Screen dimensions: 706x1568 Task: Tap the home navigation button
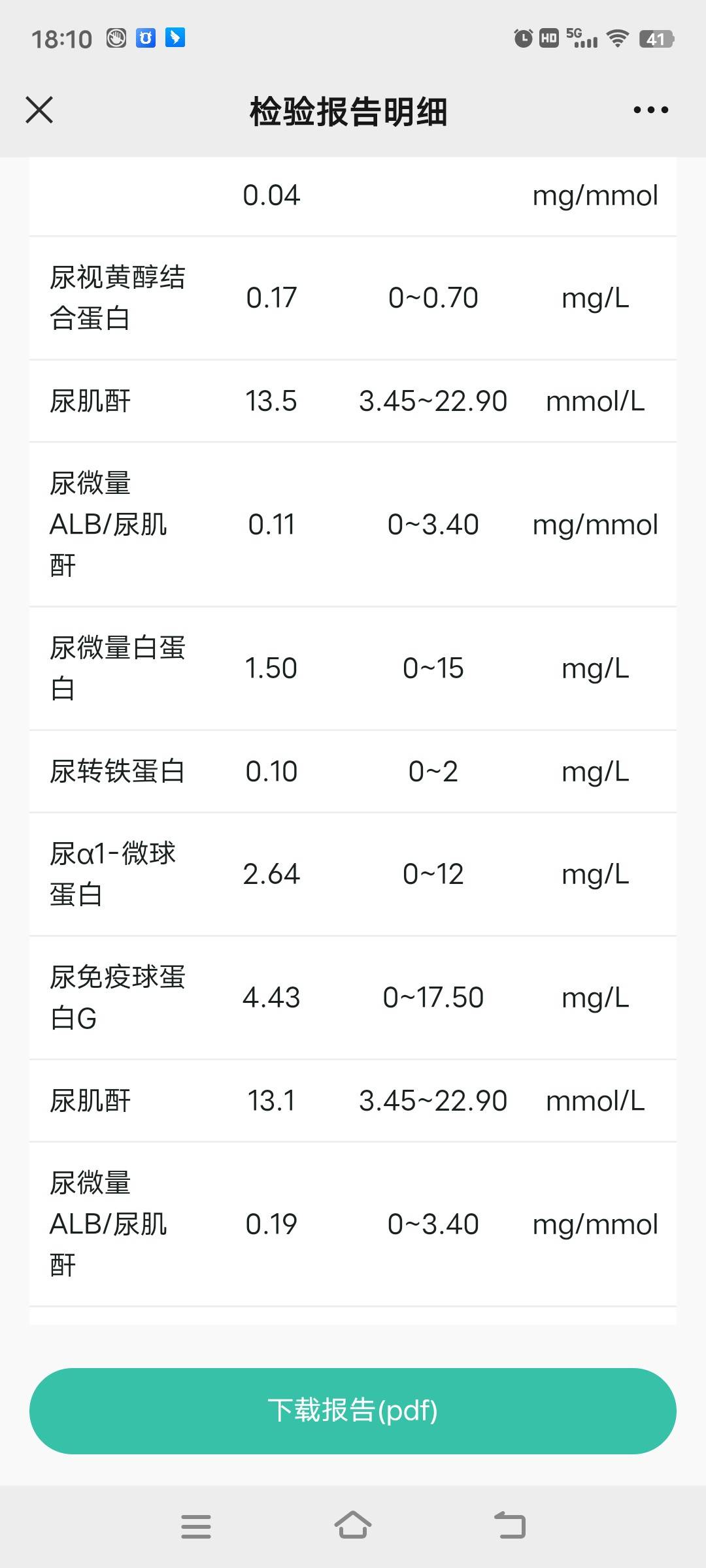[x=353, y=1526]
